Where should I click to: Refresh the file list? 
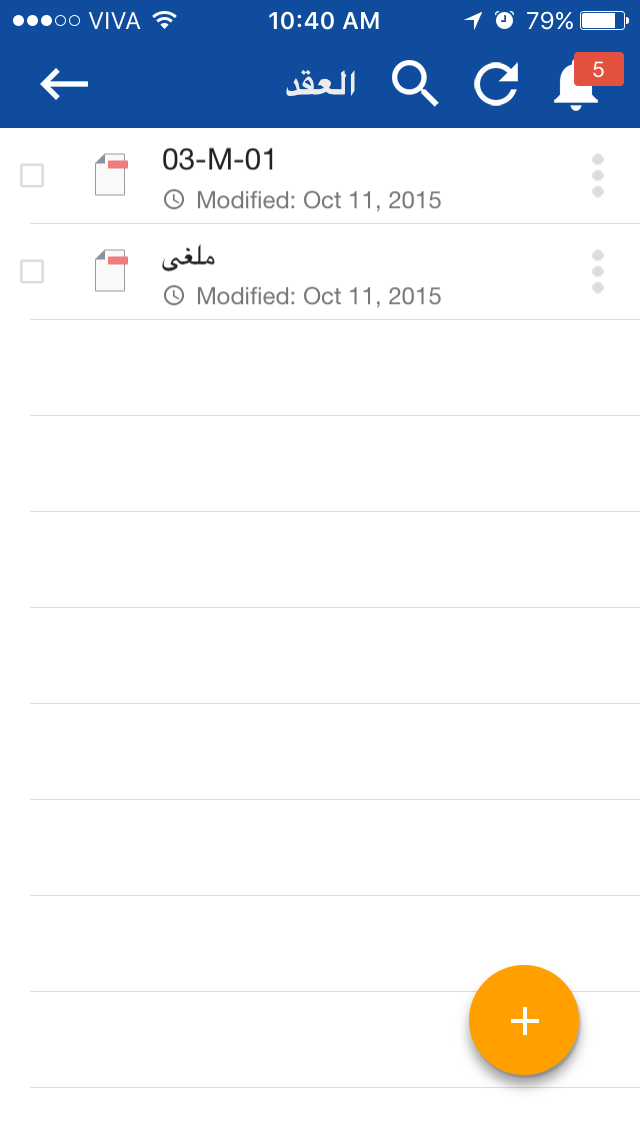(496, 84)
